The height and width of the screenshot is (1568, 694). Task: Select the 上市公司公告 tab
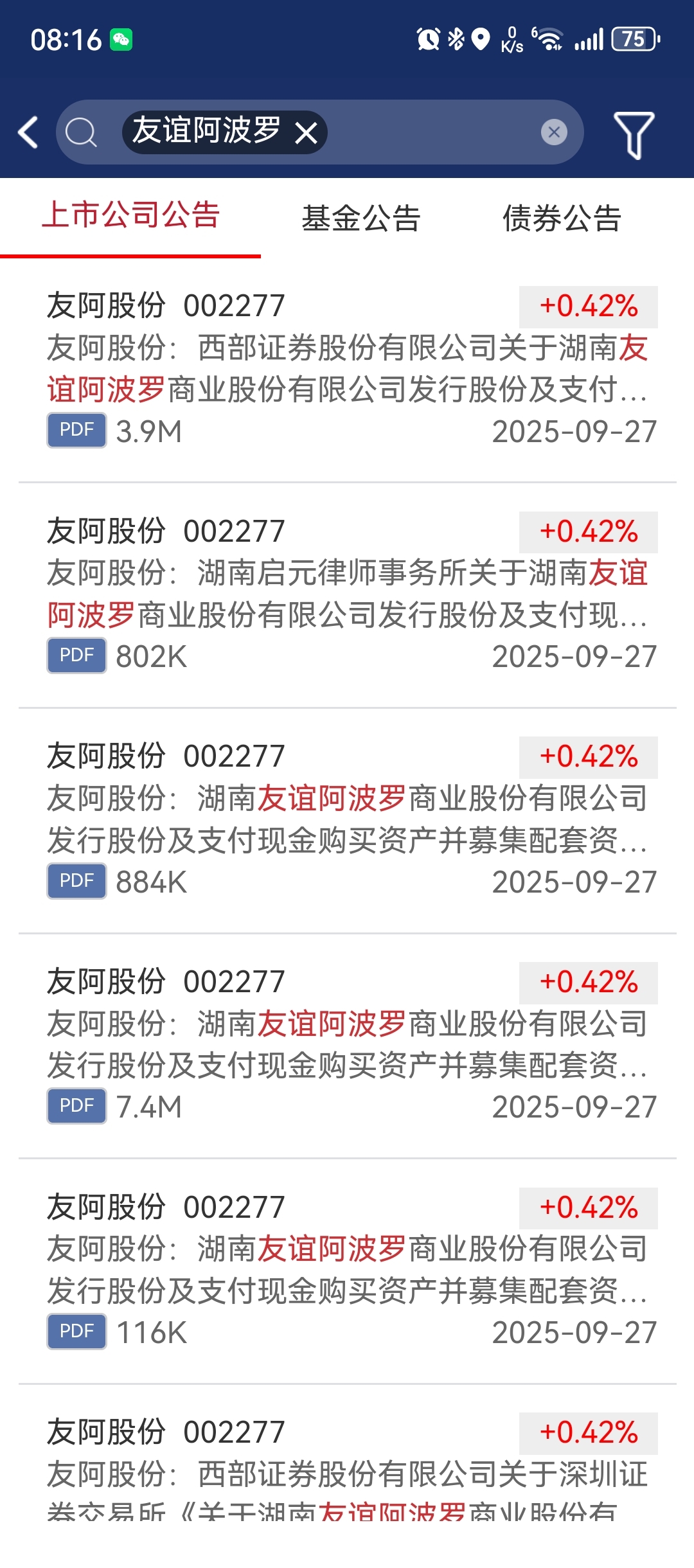point(130,216)
